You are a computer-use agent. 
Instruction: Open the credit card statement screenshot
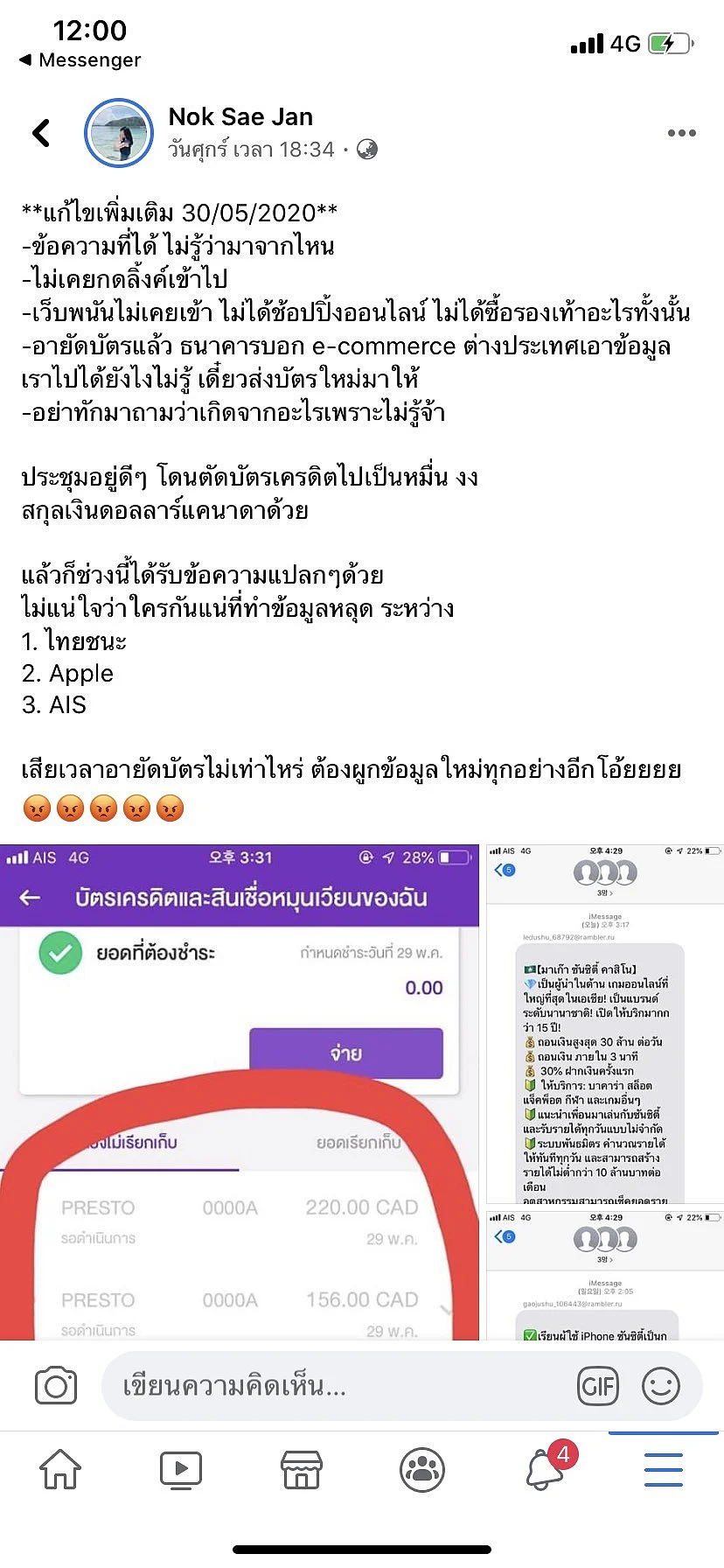pos(240,1091)
